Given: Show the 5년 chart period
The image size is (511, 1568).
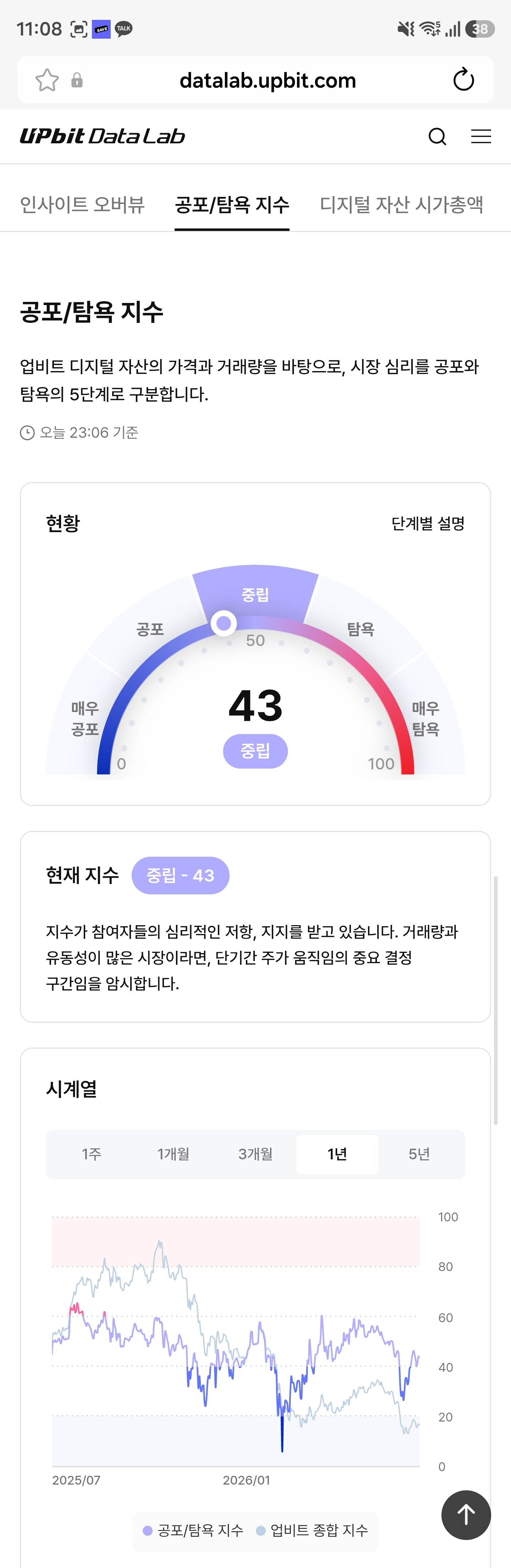Looking at the screenshot, I should point(419,1154).
